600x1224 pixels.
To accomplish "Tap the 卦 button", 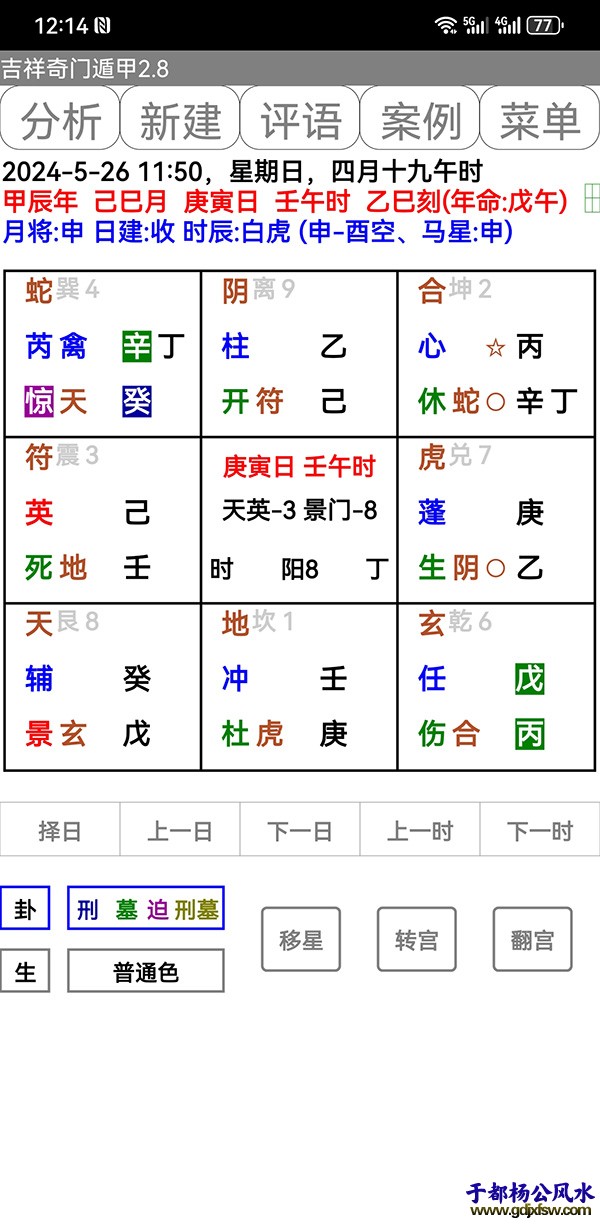I will click(25, 909).
